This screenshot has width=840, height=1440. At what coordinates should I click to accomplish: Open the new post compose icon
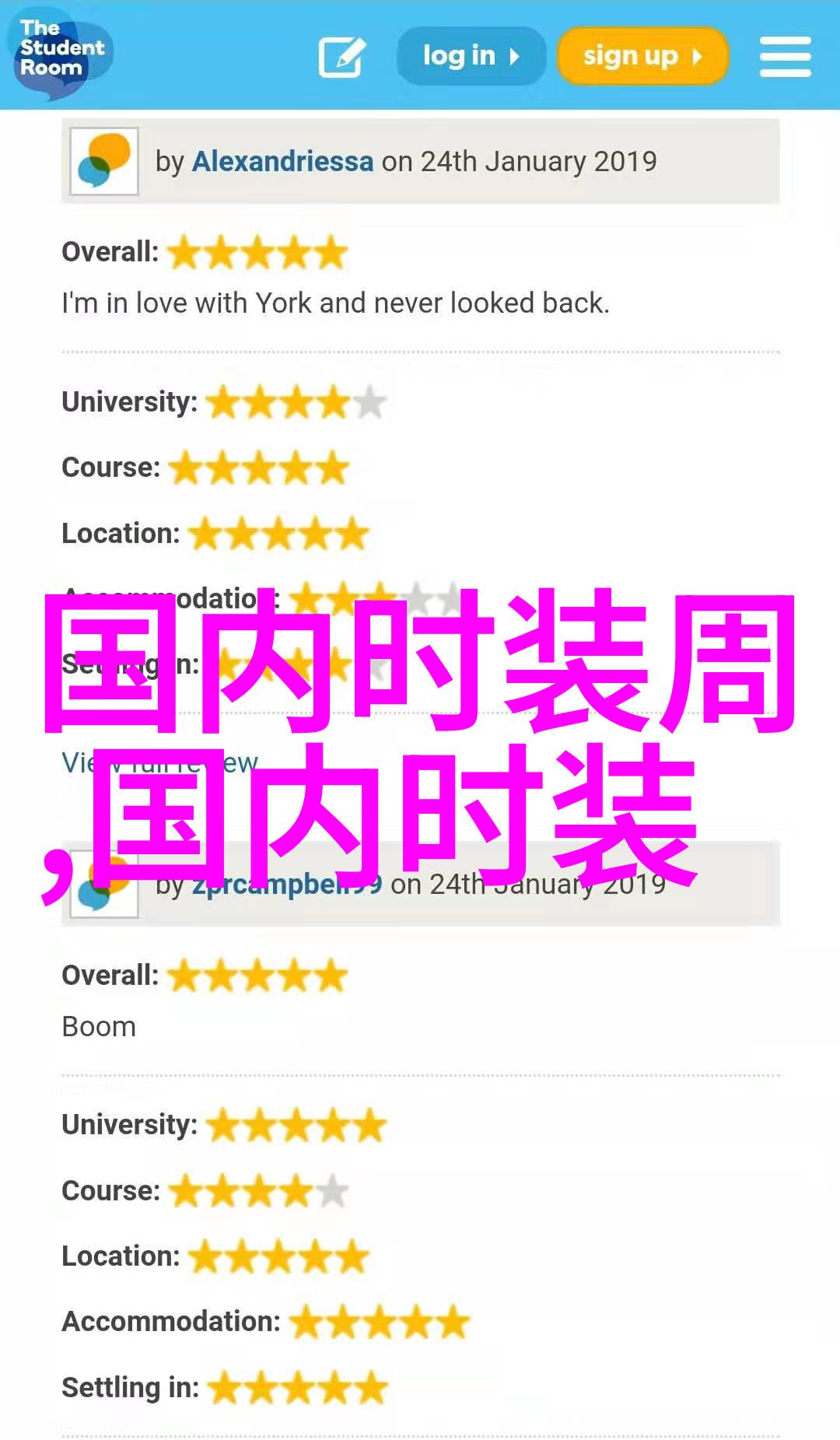pos(341,57)
